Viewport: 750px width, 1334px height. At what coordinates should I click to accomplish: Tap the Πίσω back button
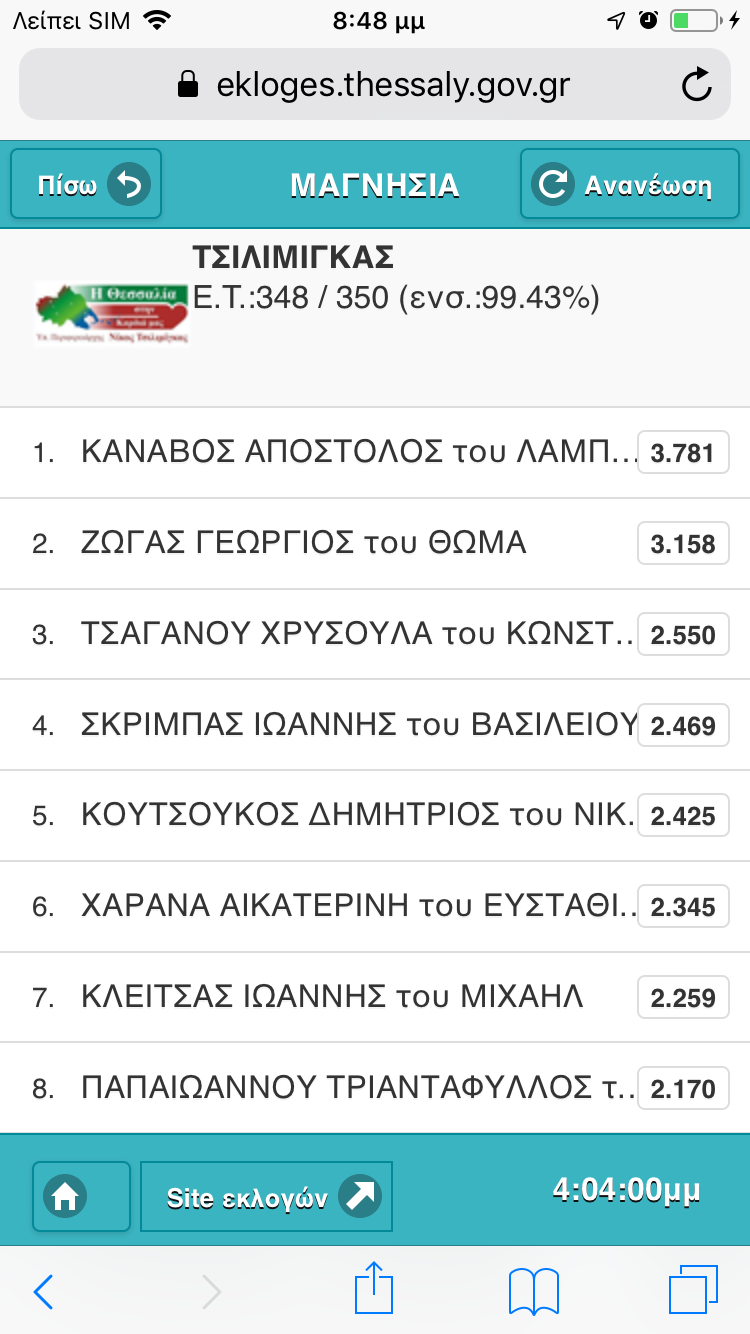tap(86, 184)
